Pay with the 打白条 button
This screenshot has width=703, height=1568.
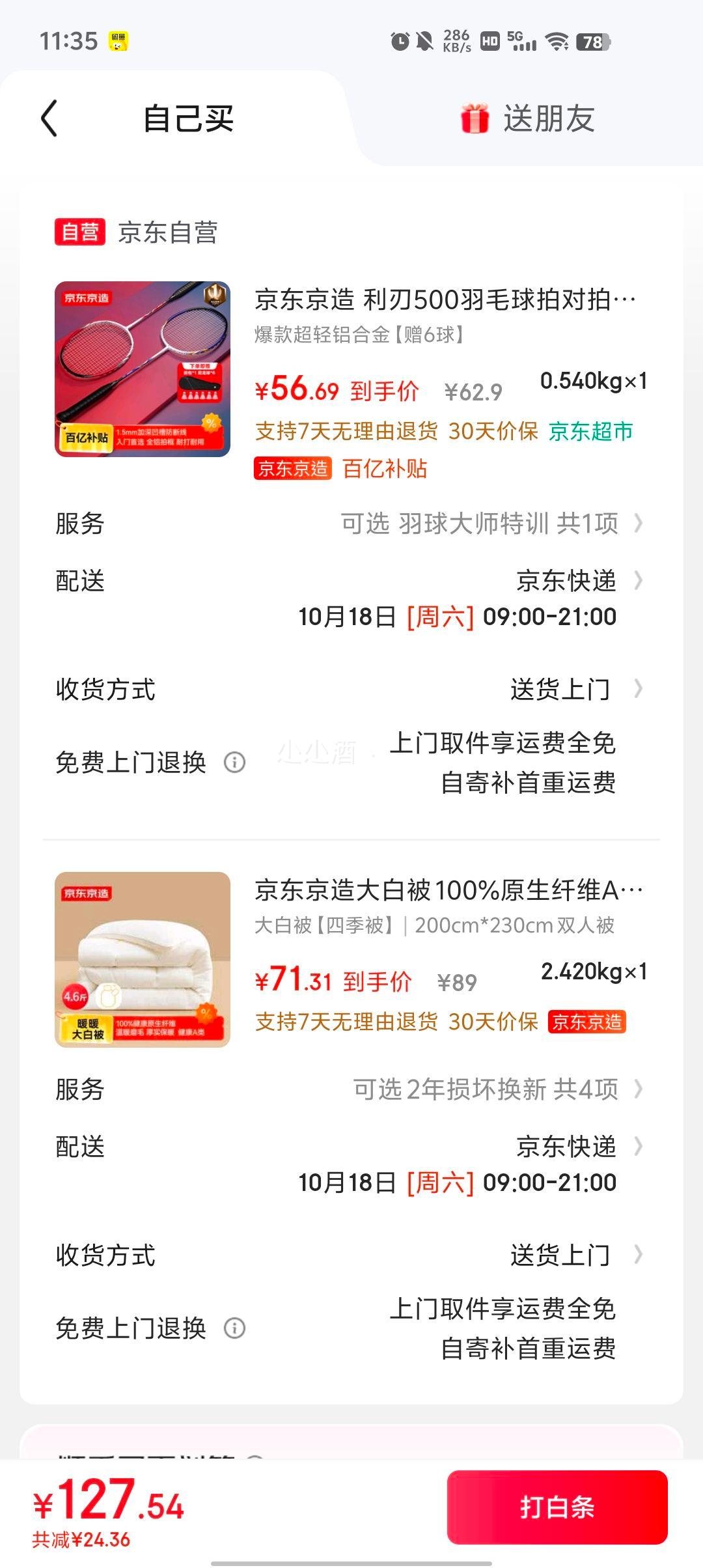(x=557, y=1507)
